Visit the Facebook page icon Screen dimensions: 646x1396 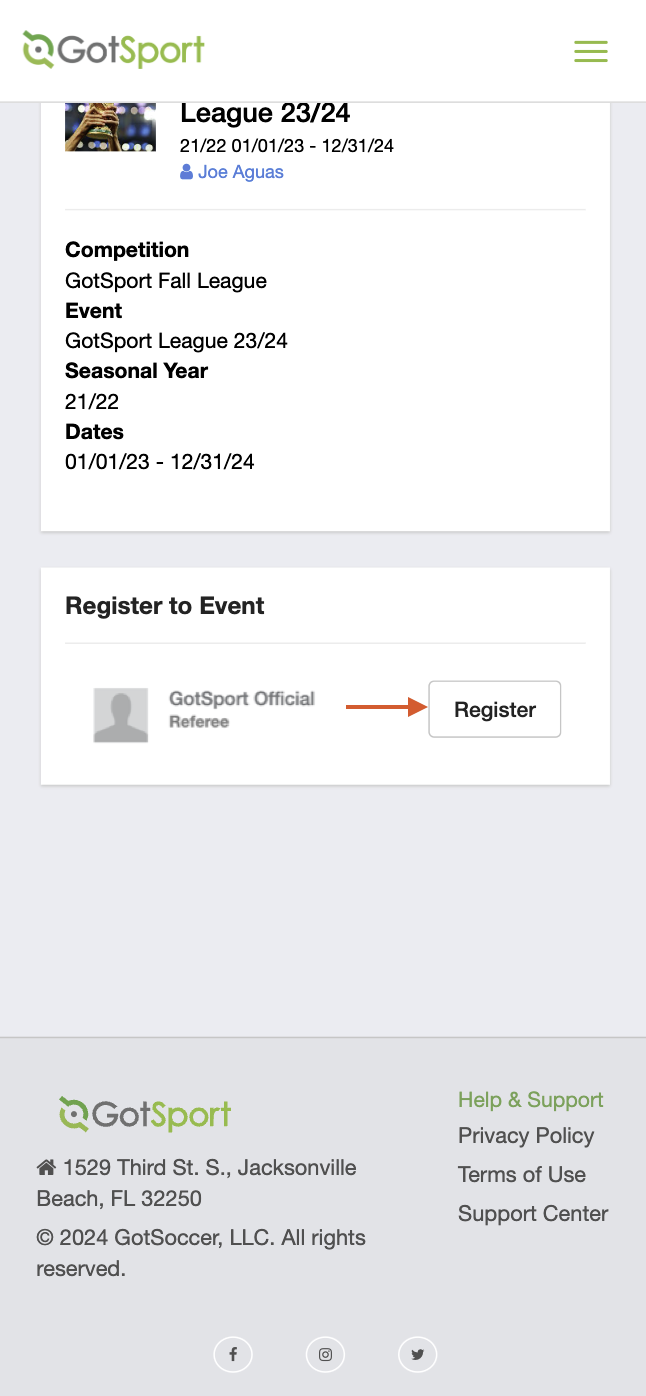coord(233,1355)
